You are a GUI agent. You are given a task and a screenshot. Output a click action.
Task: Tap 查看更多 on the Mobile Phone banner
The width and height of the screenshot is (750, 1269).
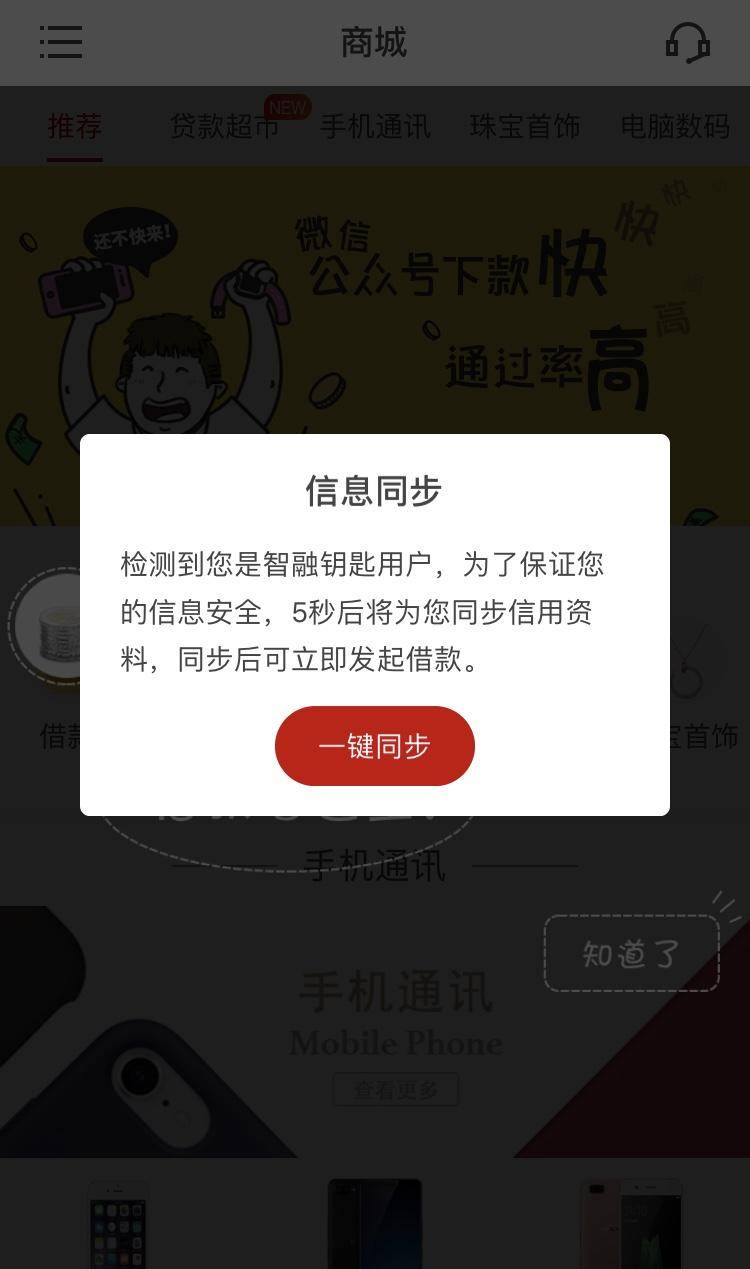click(396, 1090)
